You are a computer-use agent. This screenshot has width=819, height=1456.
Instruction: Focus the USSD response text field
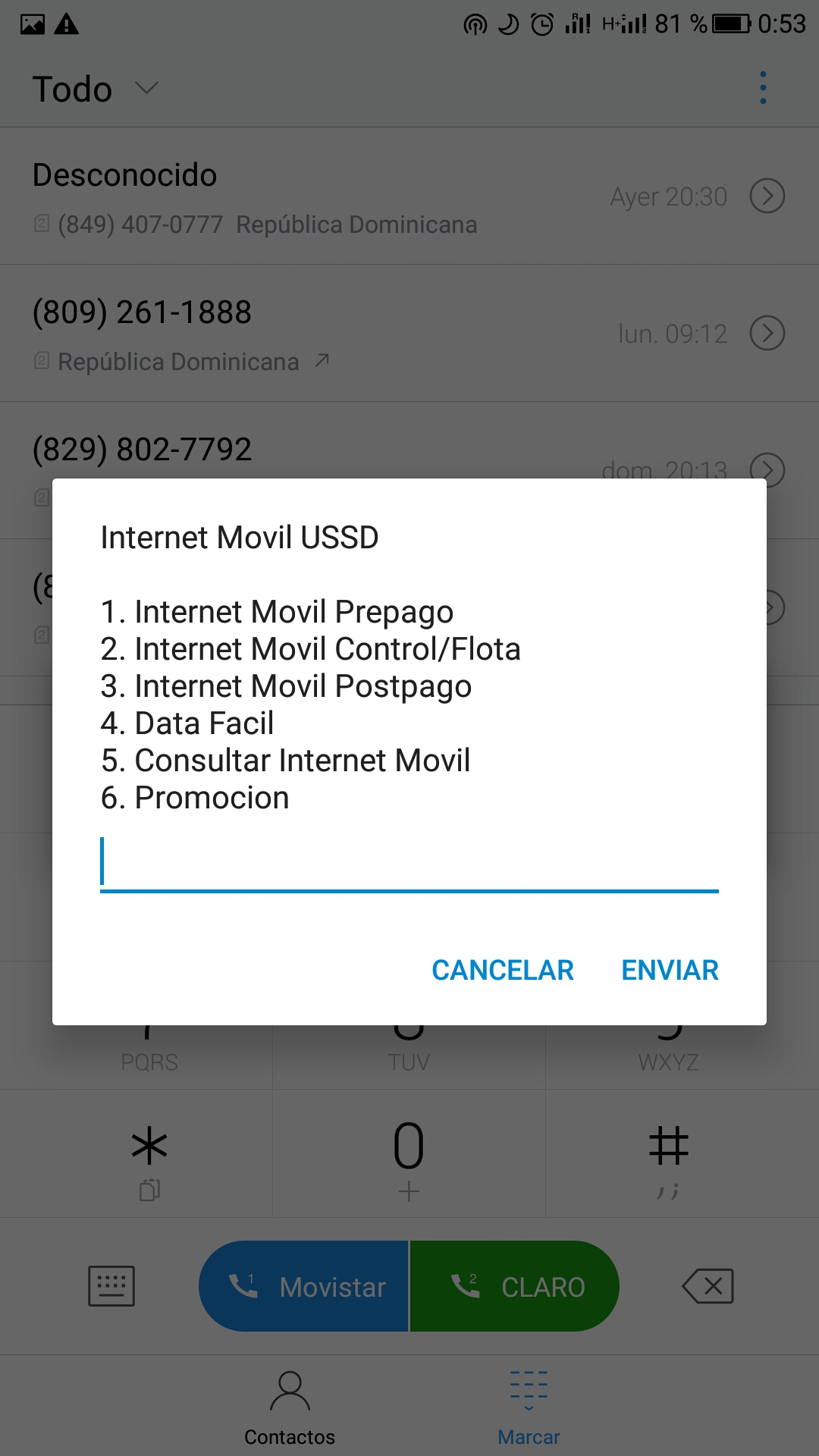point(409,864)
